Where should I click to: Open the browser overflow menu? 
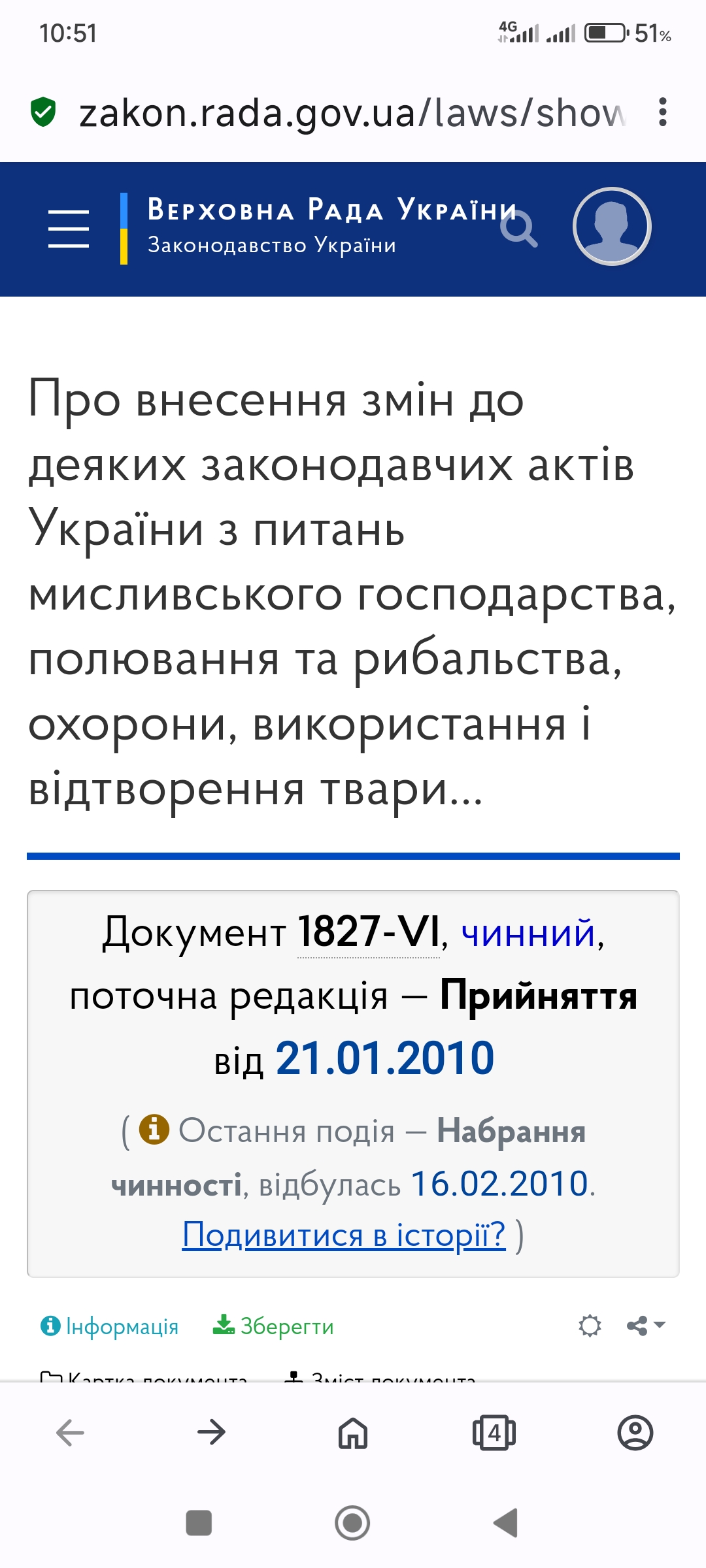tap(662, 112)
